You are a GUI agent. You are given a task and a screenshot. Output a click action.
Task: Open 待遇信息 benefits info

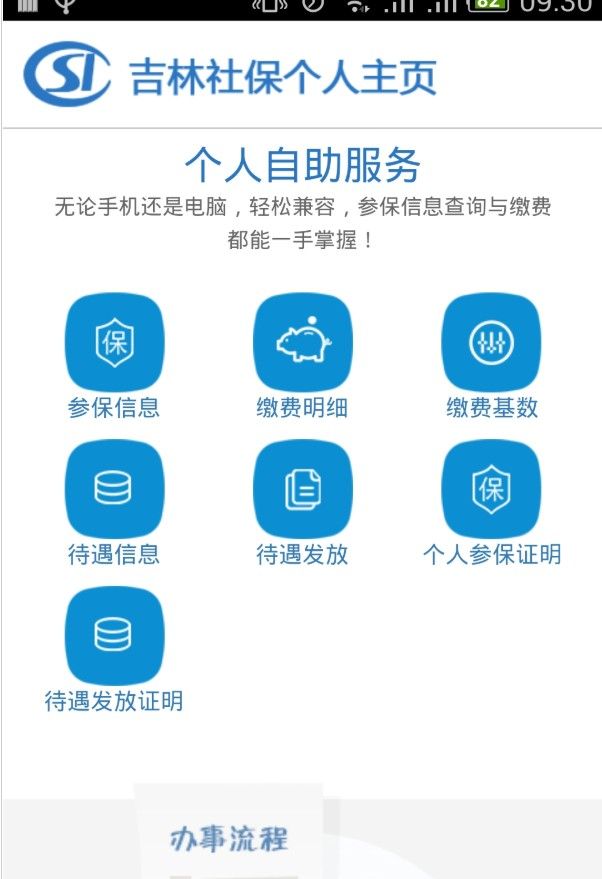pos(113,489)
